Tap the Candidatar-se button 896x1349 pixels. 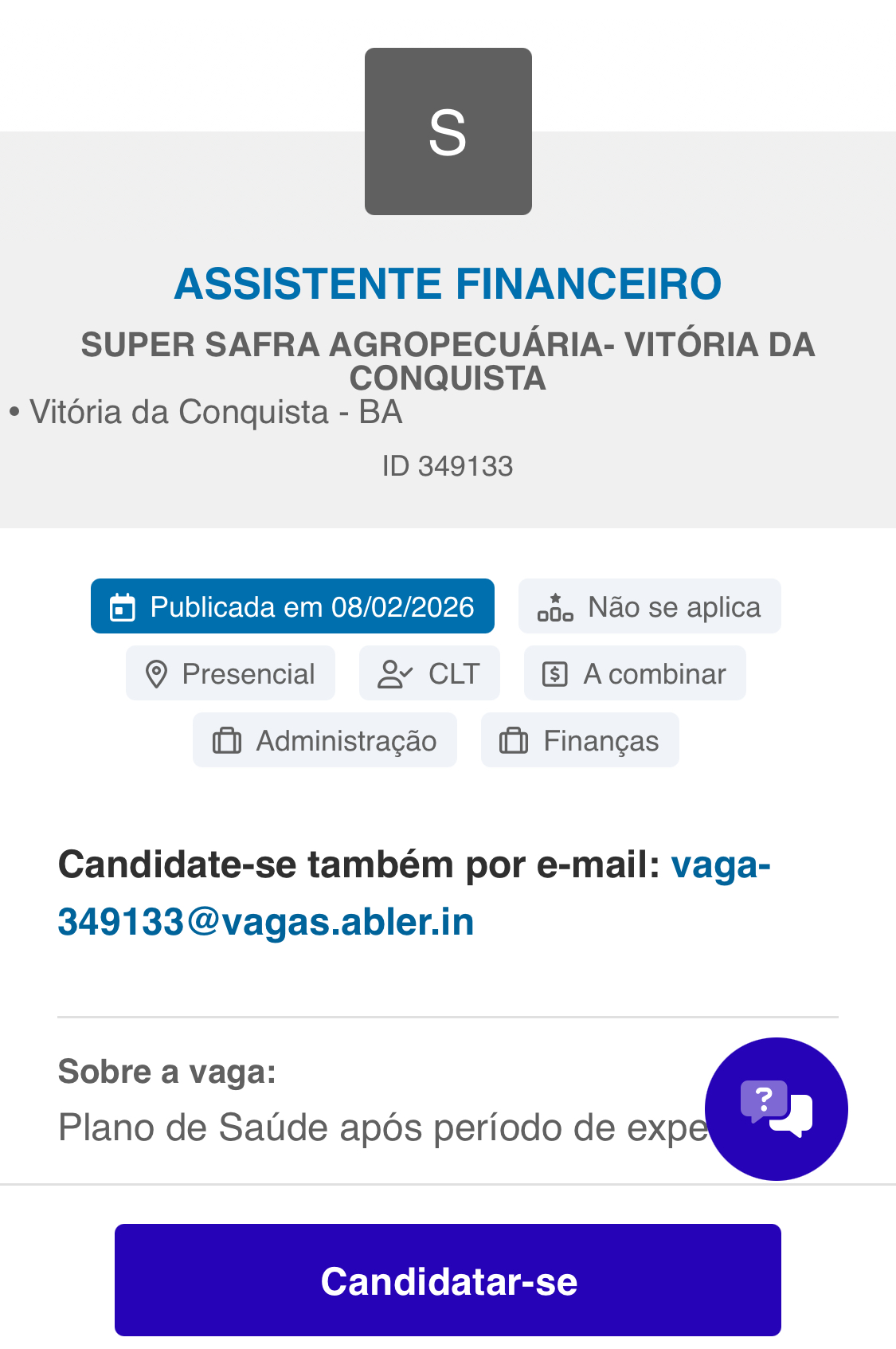pyautogui.click(x=448, y=1280)
